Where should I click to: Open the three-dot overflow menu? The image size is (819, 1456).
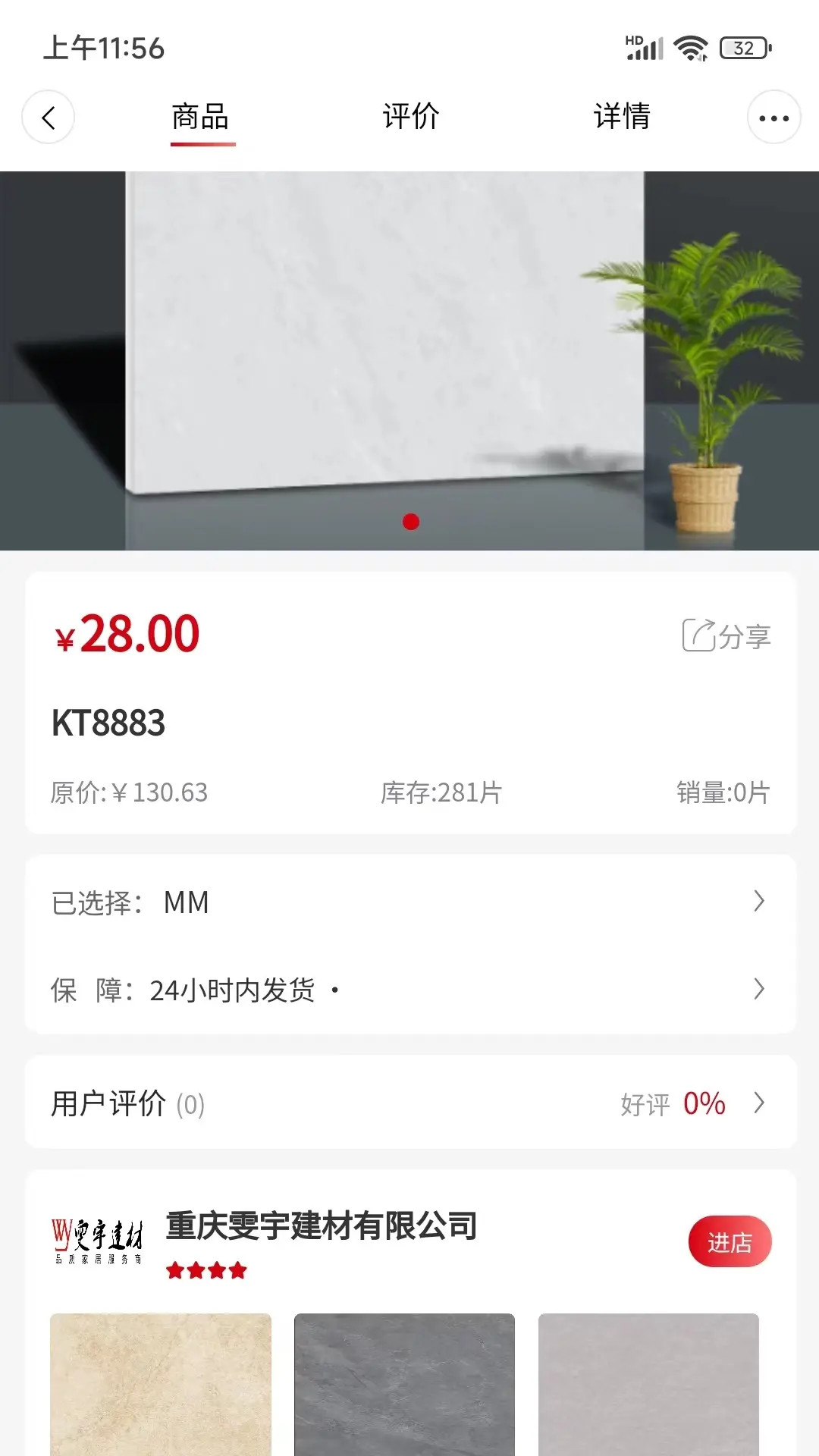[773, 118]
